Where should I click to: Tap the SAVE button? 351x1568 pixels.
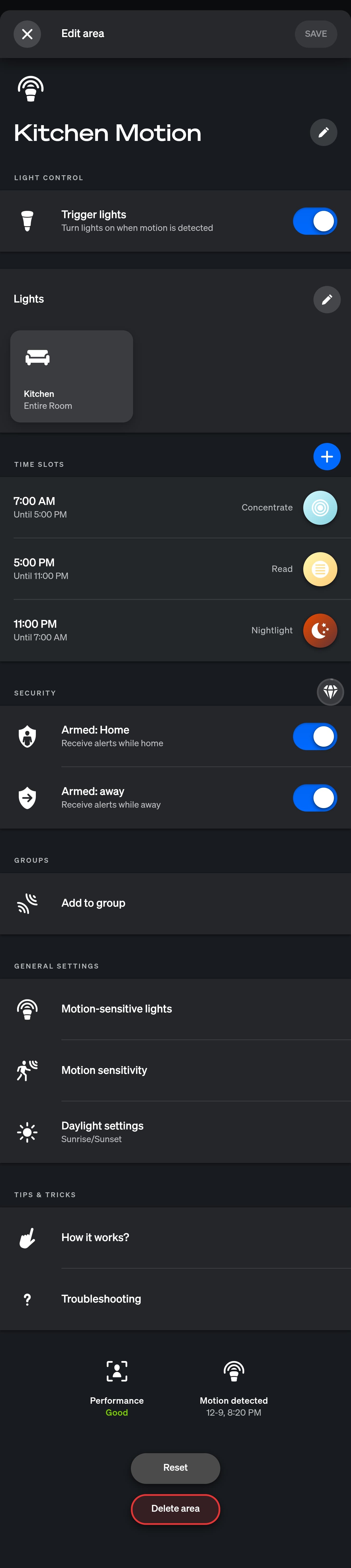[316, 34]
